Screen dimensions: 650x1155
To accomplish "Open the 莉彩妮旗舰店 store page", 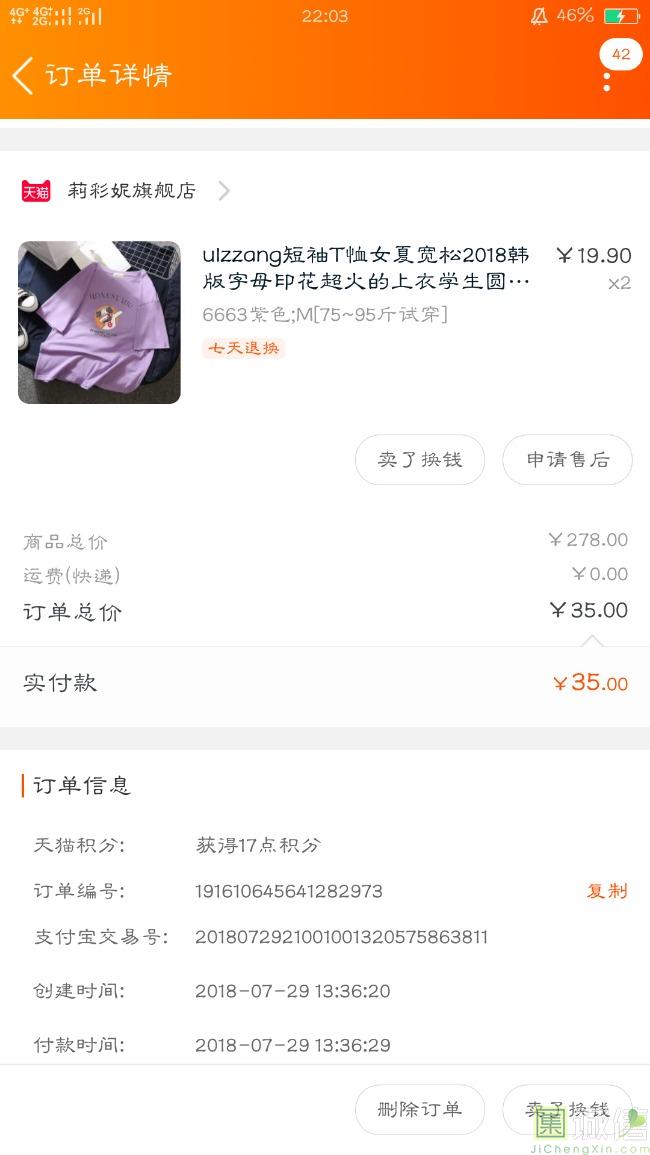I will pos(131,191).
